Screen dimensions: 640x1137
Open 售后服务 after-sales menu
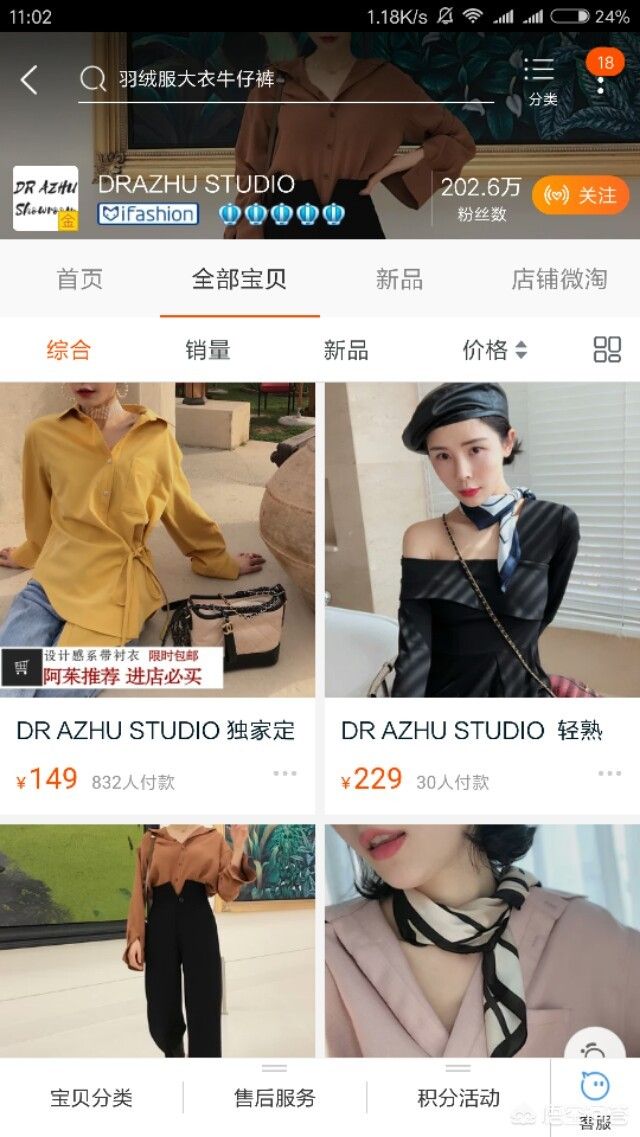pyautogui.click(x=274, y=1098)
